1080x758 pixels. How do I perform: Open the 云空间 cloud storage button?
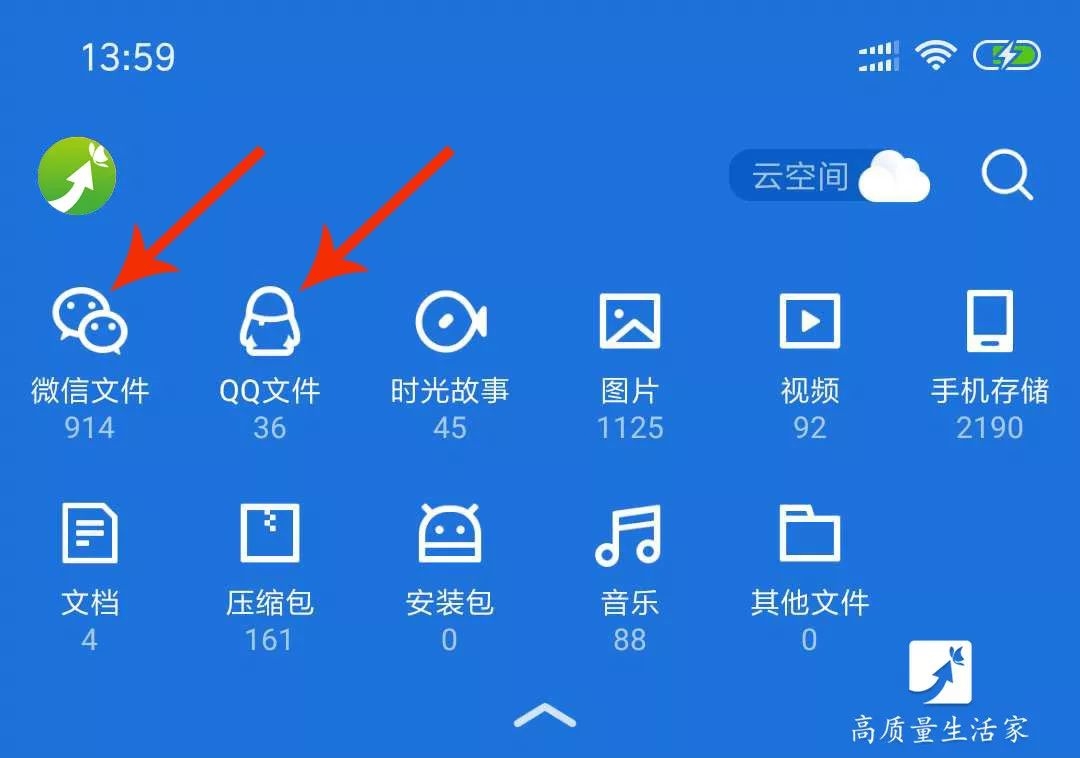[830, 177]
